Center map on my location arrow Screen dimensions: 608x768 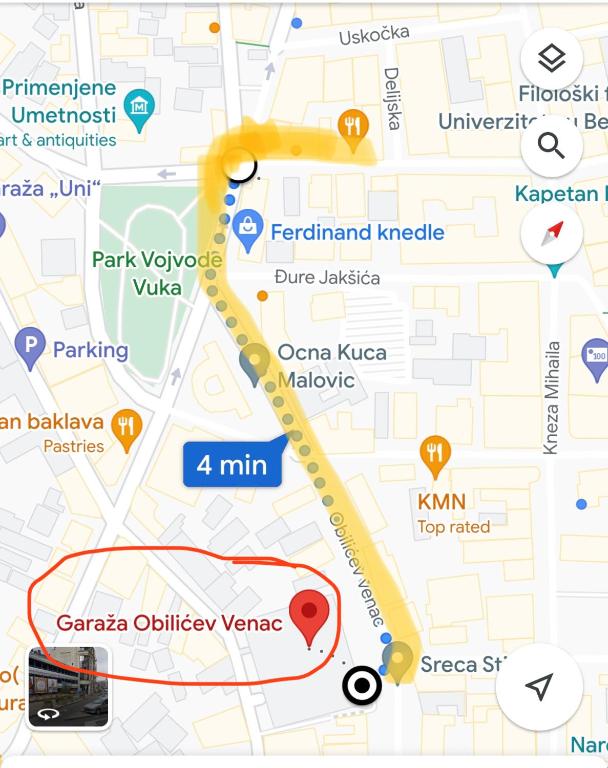click(x=539, y=686)
